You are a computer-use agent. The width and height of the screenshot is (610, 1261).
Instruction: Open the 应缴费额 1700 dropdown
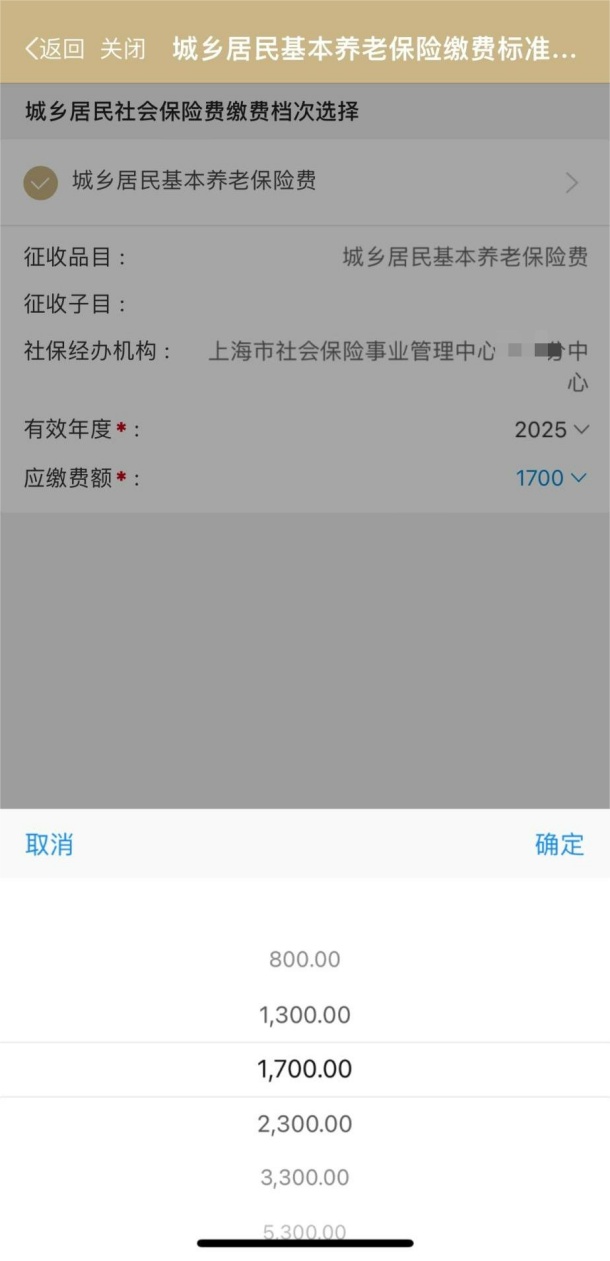[551, 478]
